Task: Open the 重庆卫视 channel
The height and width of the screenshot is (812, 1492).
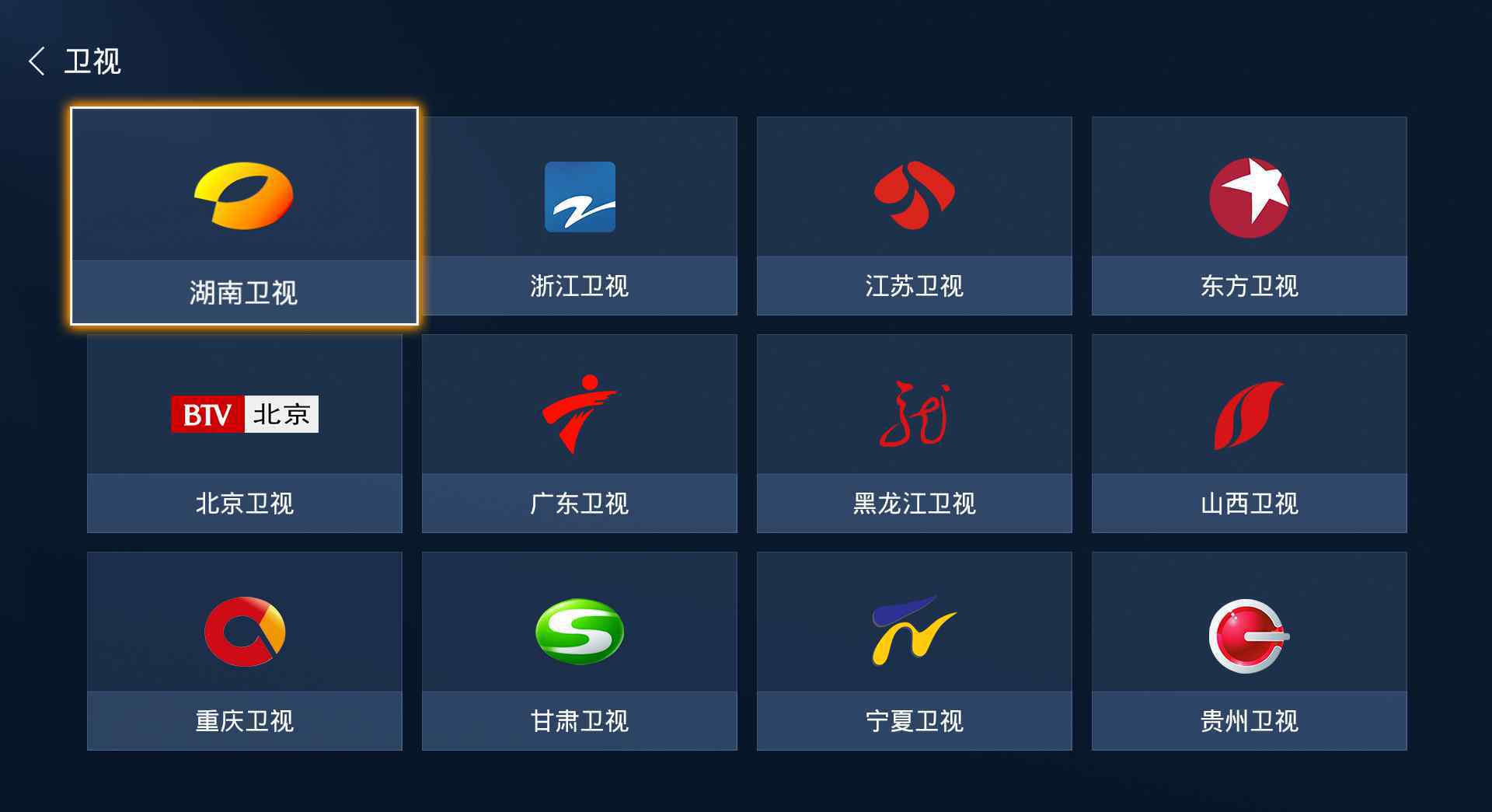Action: tap(244, 650)
